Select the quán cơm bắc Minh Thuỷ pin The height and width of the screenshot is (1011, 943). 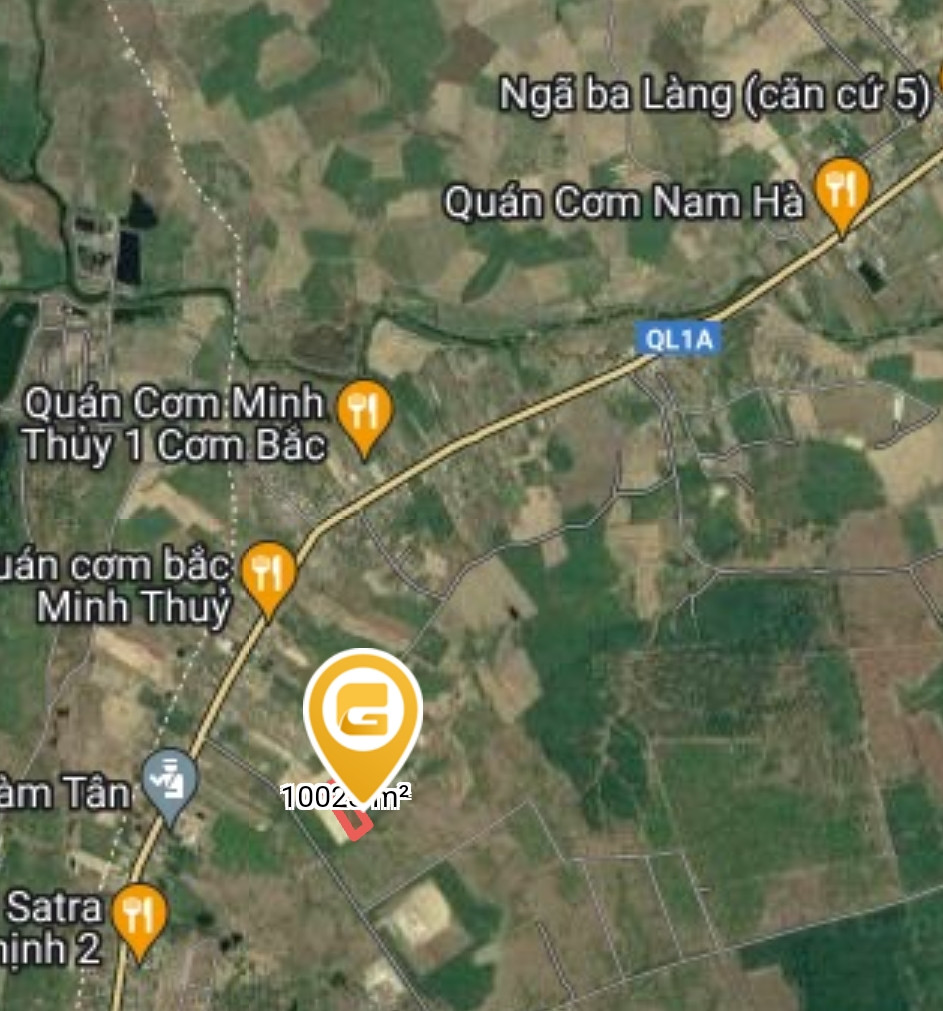(x=268, y=576)
